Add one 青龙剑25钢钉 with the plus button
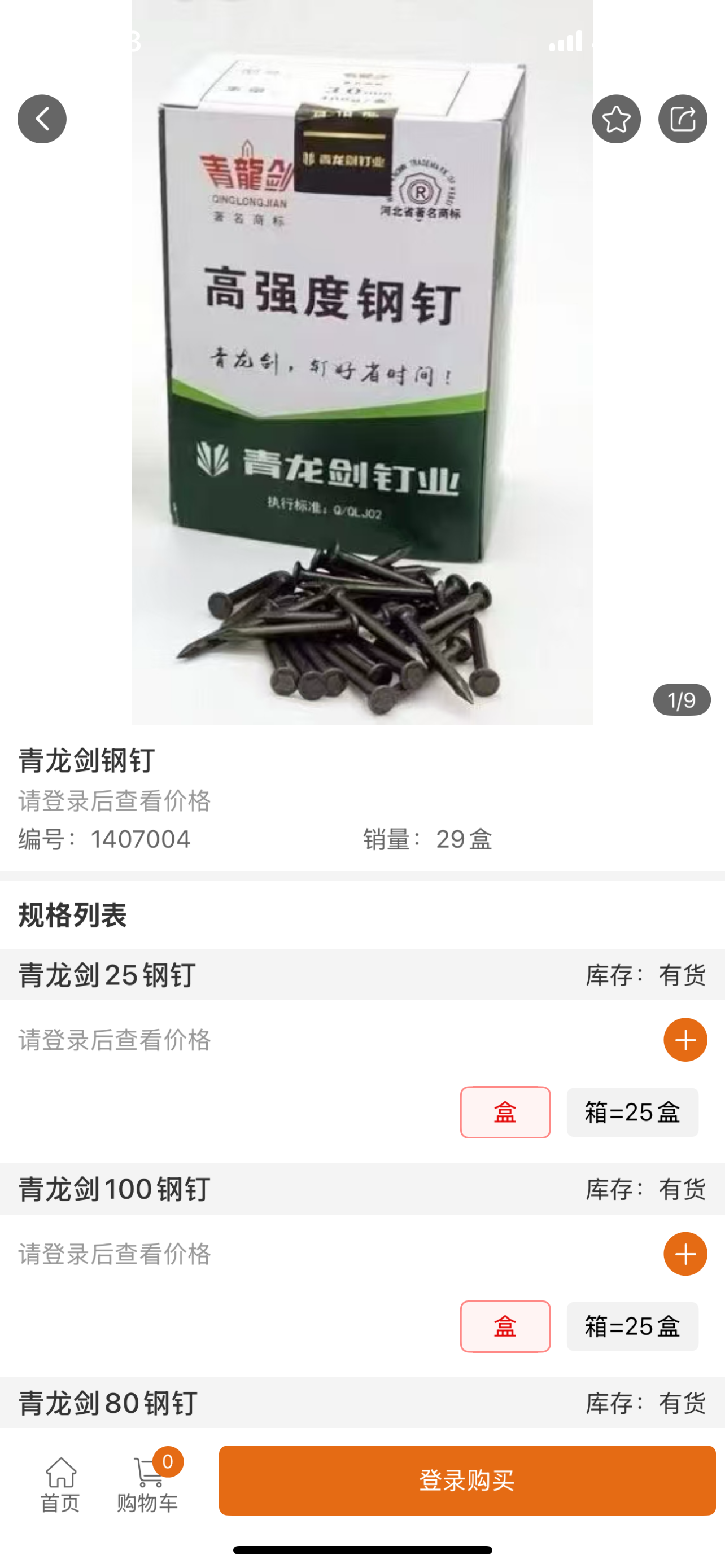This screenshot has width=725, height=1568. 685,1040
